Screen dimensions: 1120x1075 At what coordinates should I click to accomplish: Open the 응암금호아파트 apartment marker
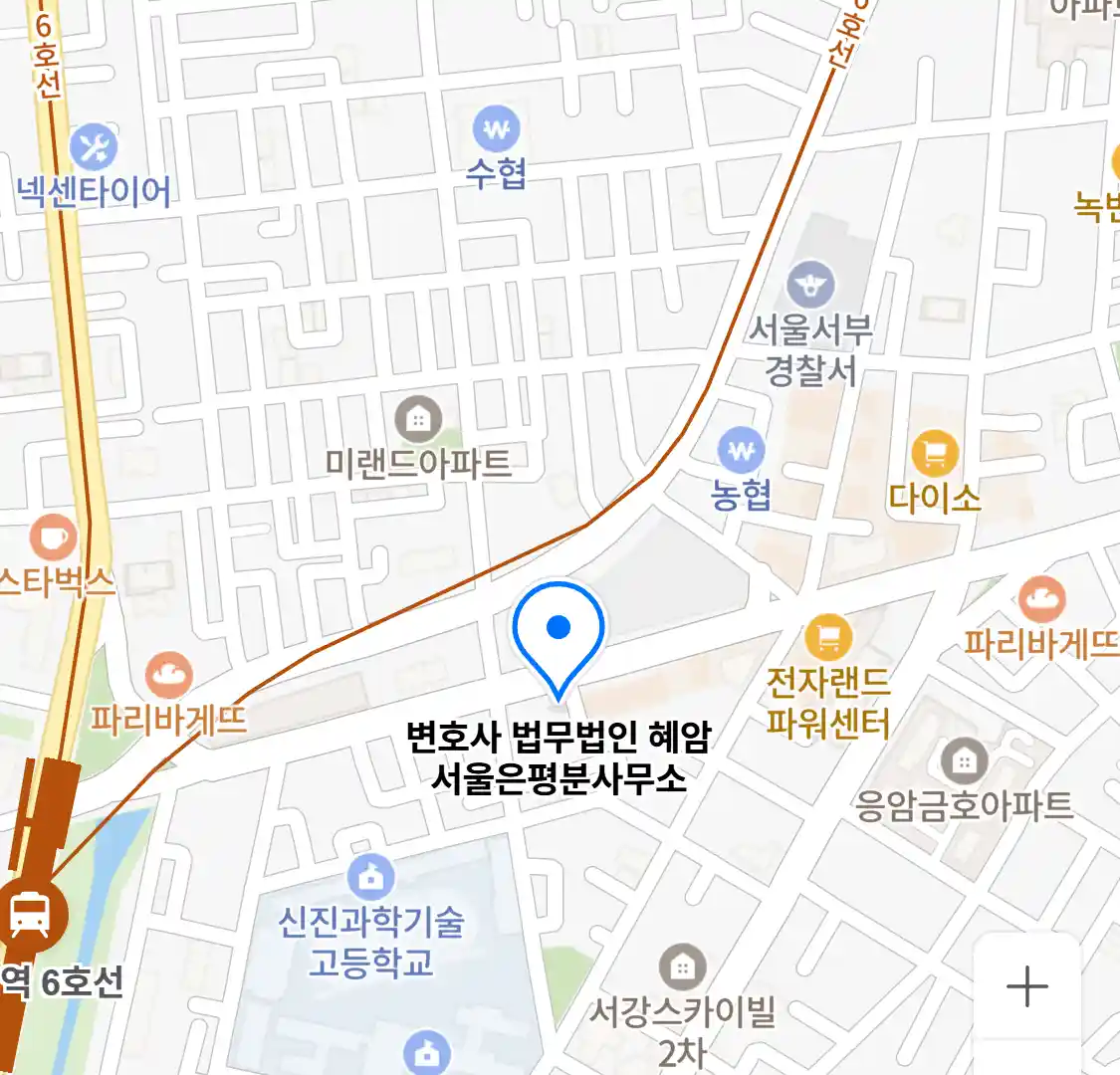[963, 763]
